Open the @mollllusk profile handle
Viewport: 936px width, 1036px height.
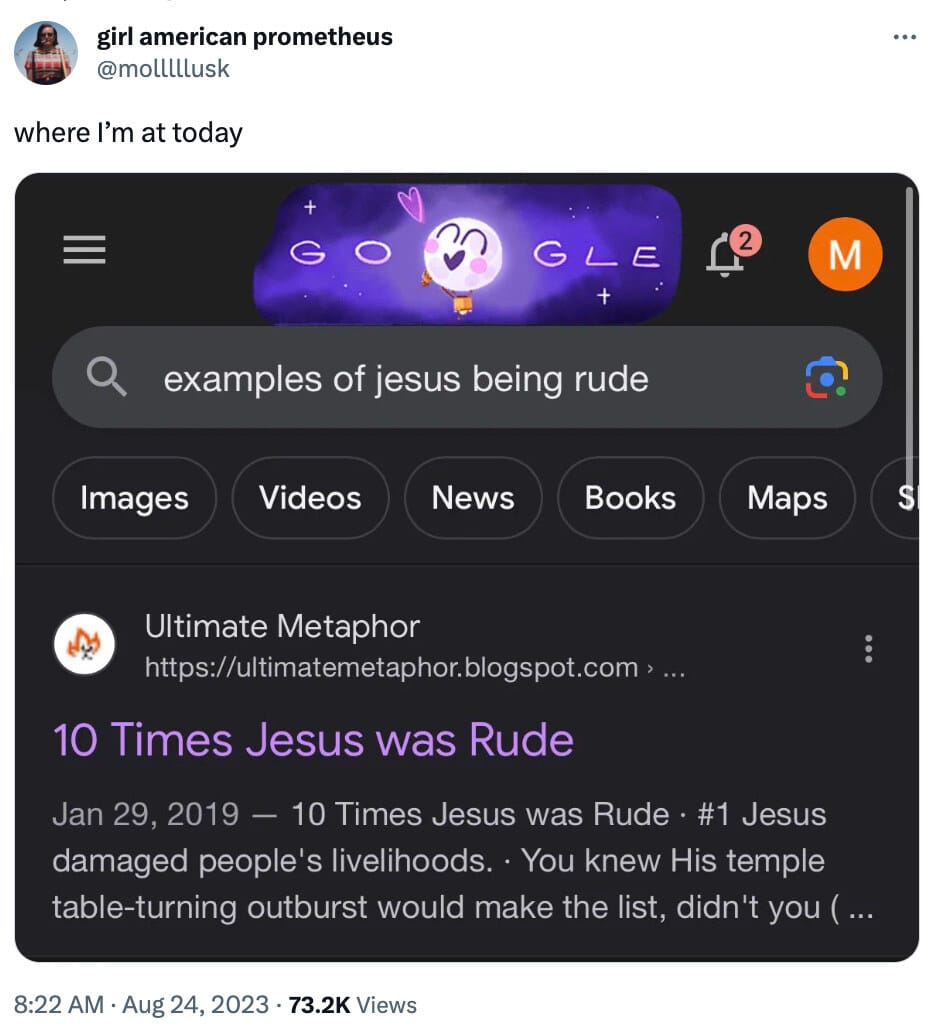(x=163, y=70)
